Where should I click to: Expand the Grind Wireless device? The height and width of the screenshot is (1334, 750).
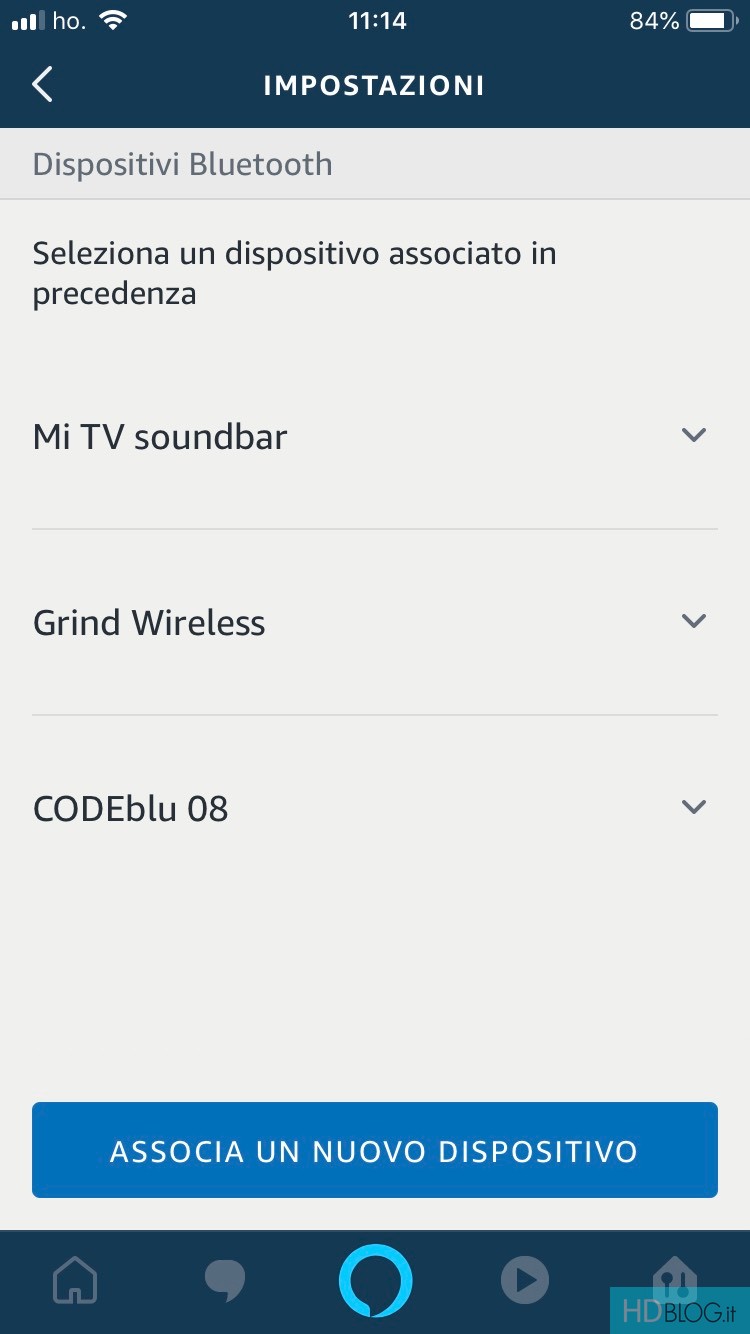(693, 621)
